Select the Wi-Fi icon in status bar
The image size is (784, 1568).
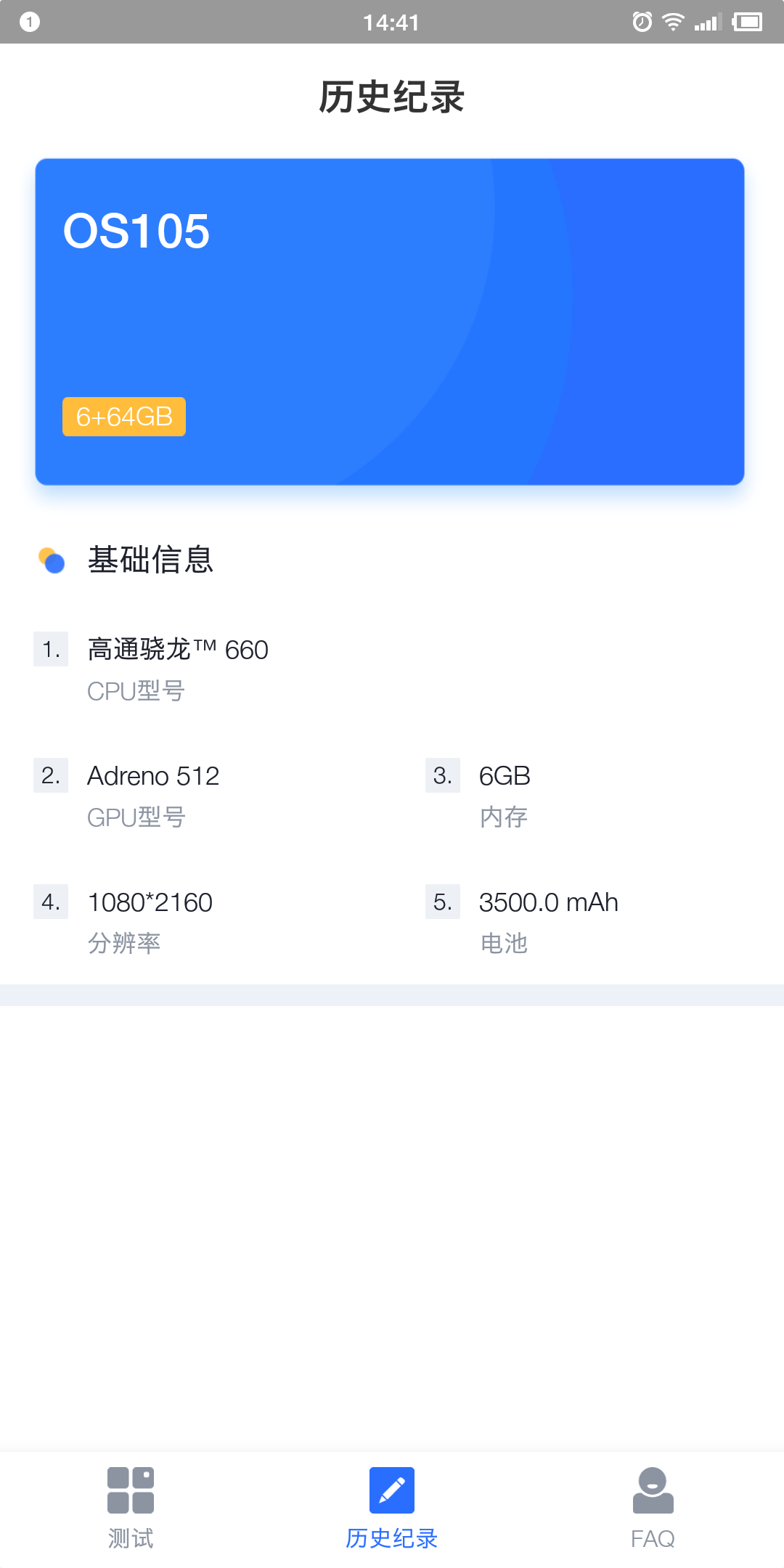(x=674, y=21)
